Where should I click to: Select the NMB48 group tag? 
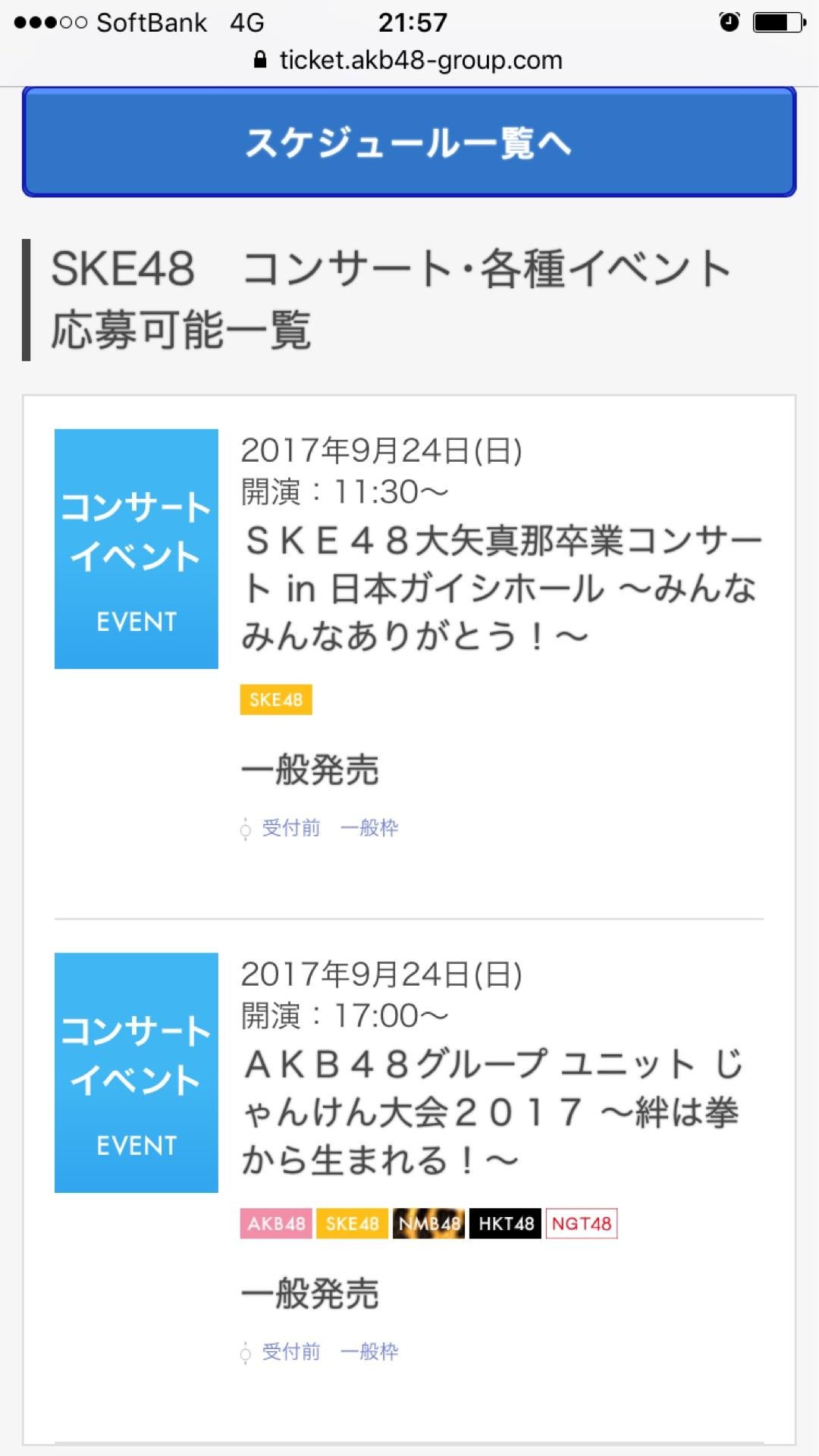pos(428,1222)
